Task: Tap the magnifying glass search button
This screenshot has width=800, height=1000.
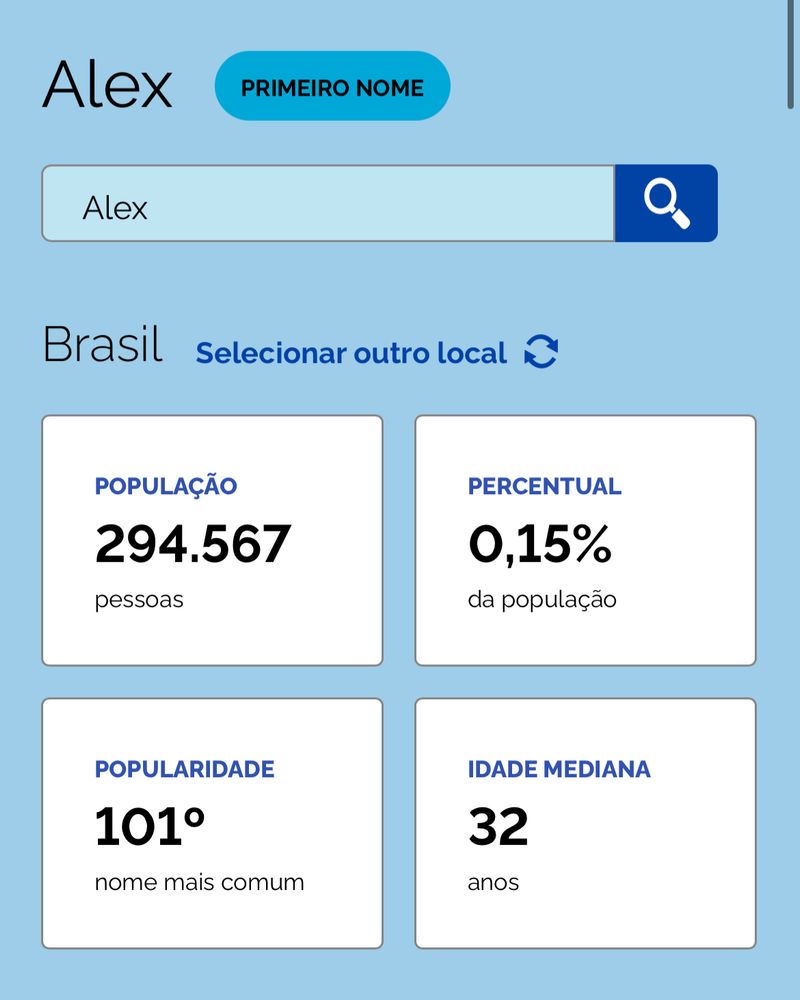Action: click(666, 203)
